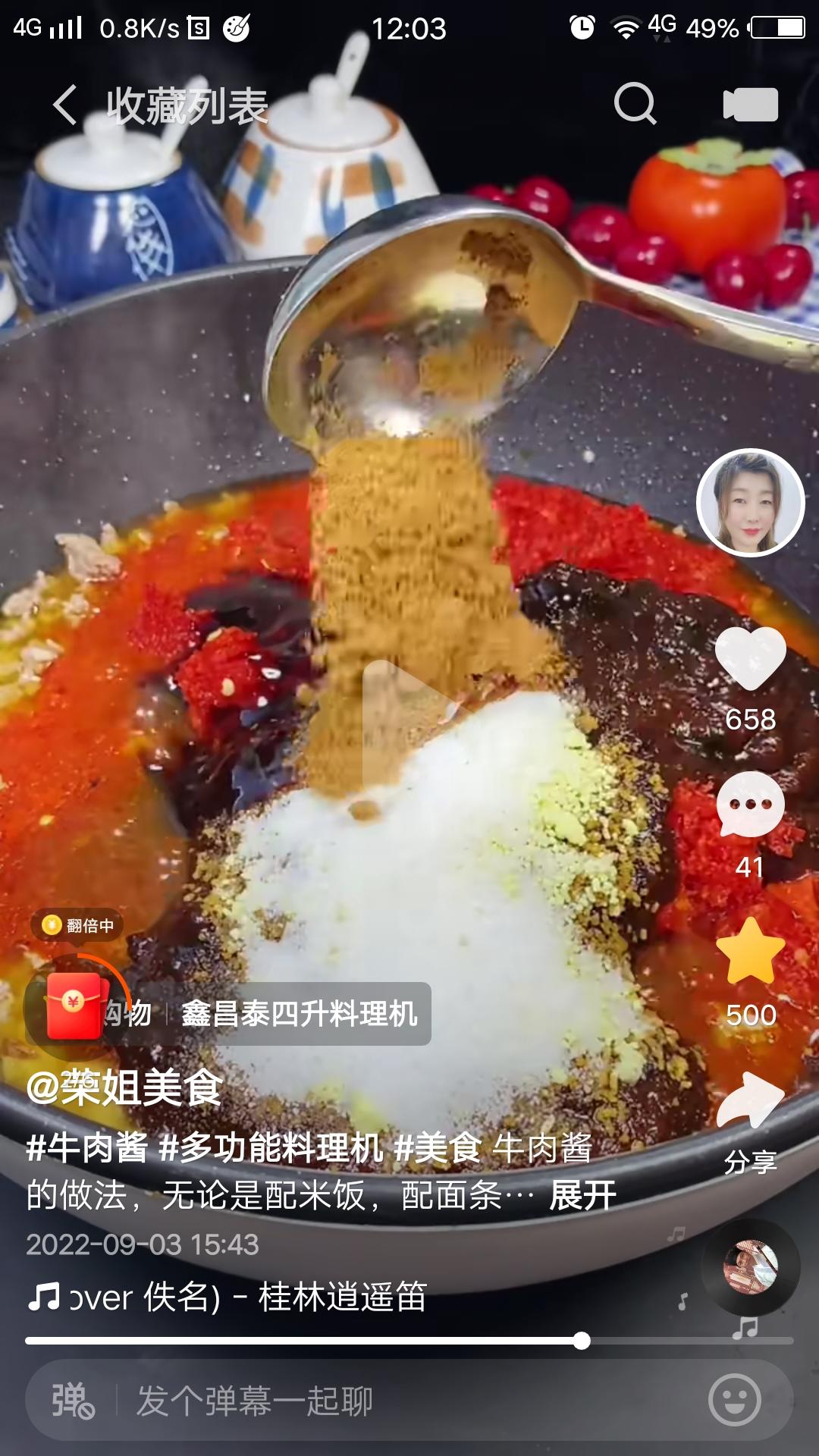Screen dimensions: 819x1456
Task: Go back with the back arrow
Action: pyautogui.click(x=64, y=105)
